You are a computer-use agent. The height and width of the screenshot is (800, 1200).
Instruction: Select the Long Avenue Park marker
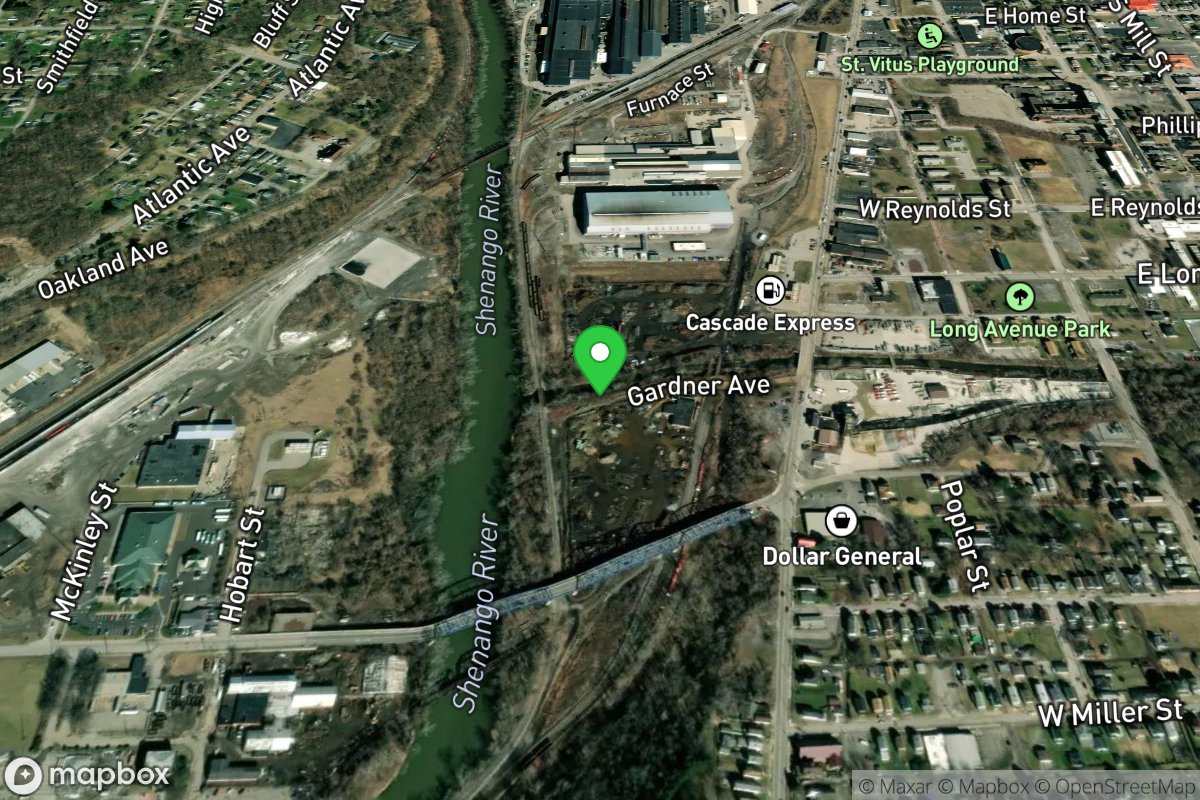point(1018,296)
